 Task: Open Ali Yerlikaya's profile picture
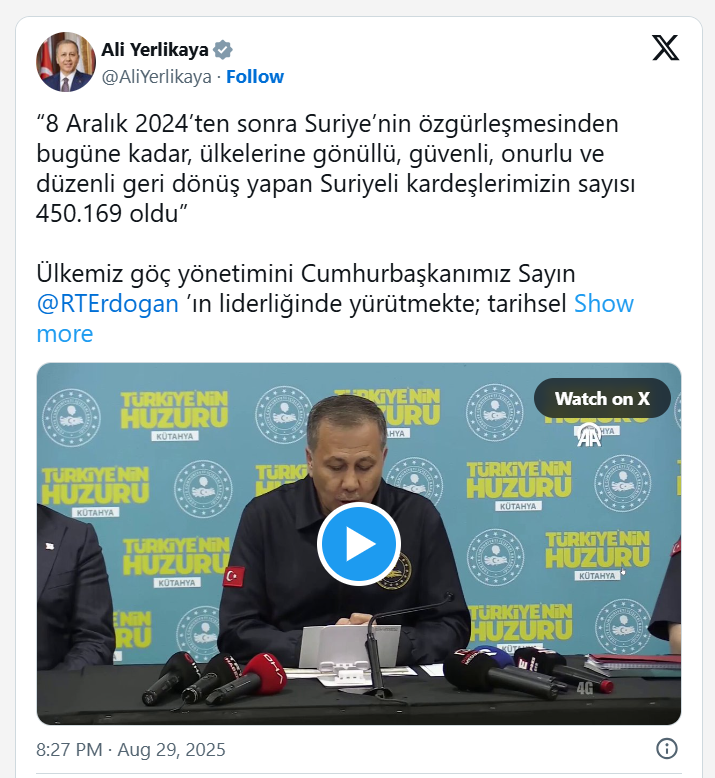click(65, 62)
